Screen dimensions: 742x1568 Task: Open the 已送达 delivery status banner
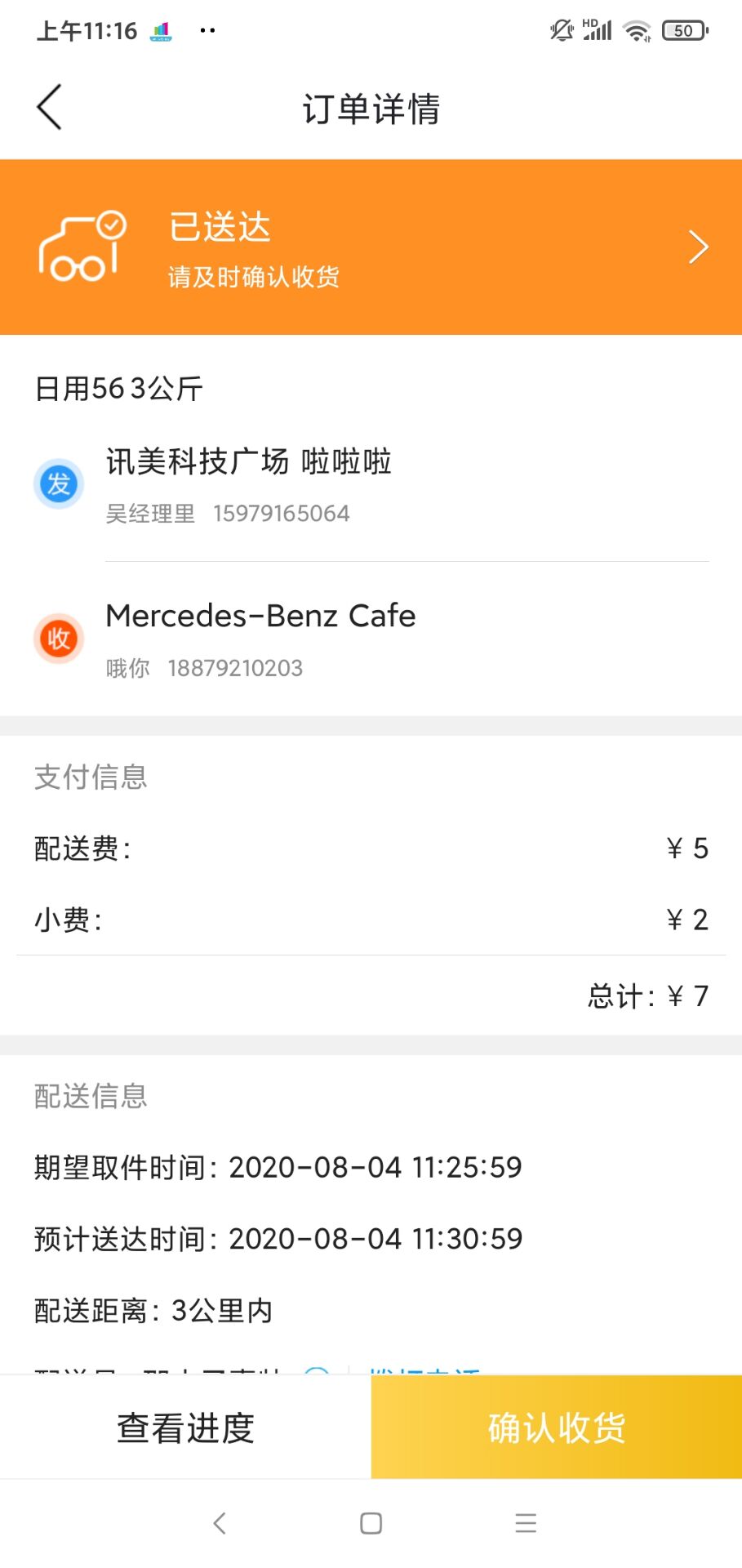pyautogui.click(x=371, y=247)
